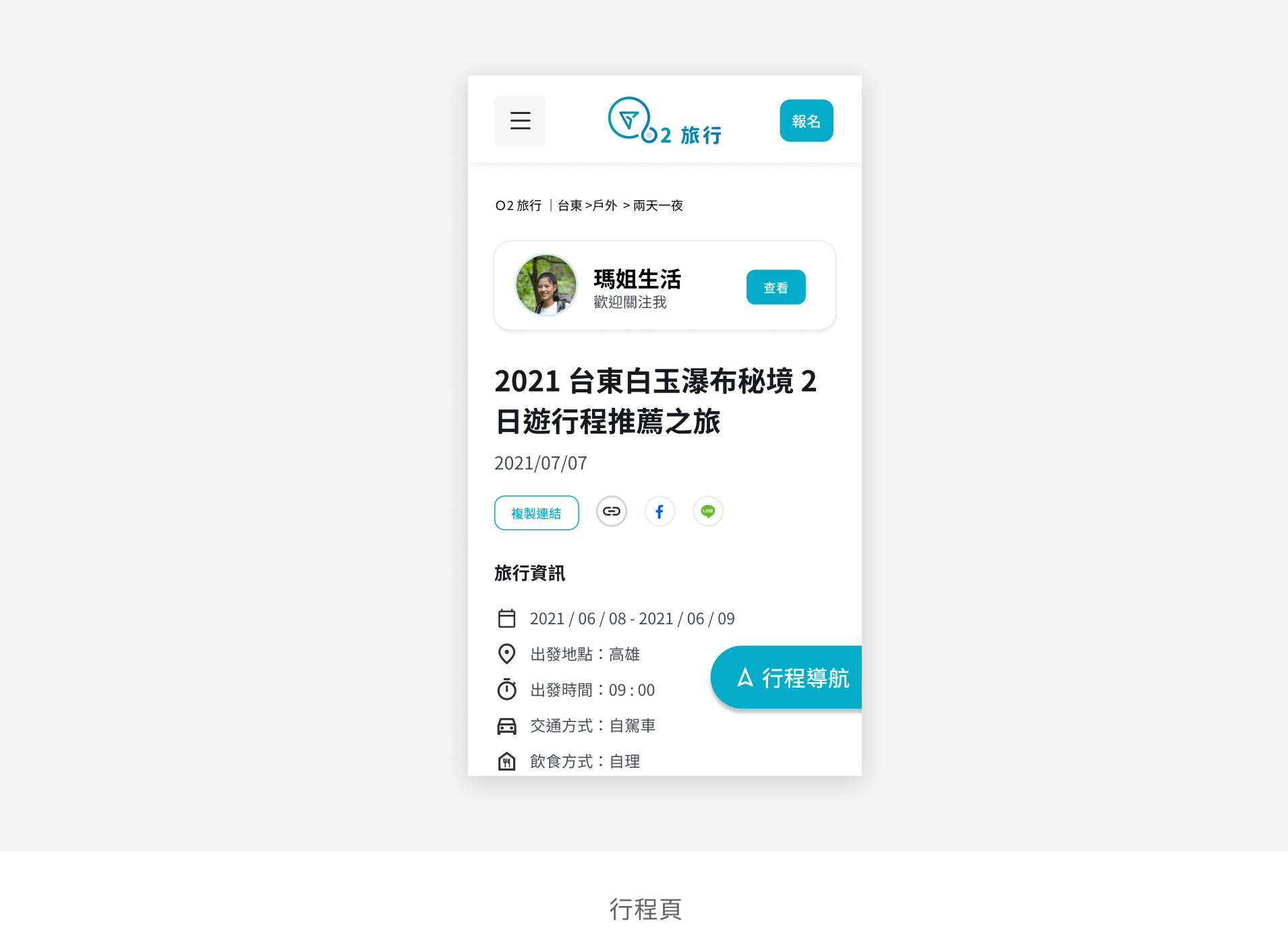Open 瑪姐生活 profile avatar
Image resolution: width=1288 pixels, height=929 pixels.
point(546,285)
